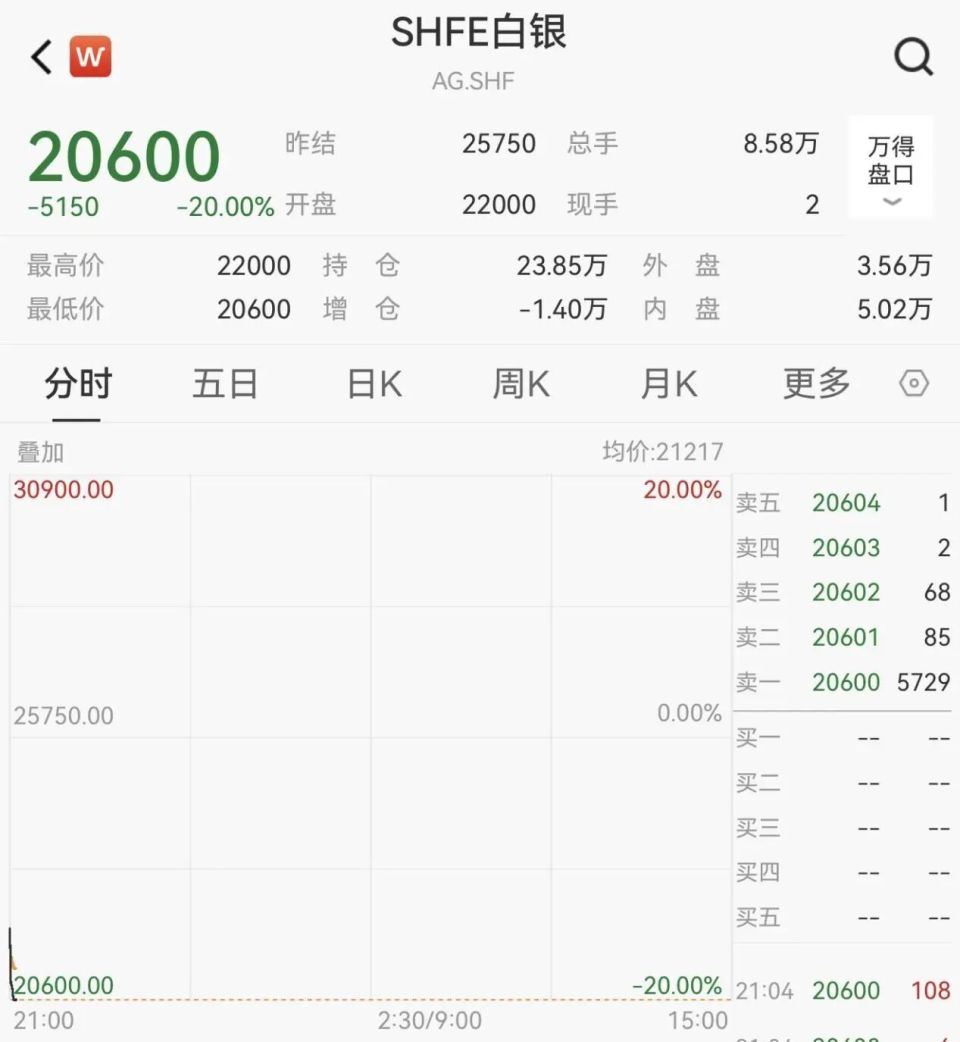Switch to the 五日 five-day tab
Image resolution: width=960 pixels, height=1042 pixels.
(x=225, y=383)
